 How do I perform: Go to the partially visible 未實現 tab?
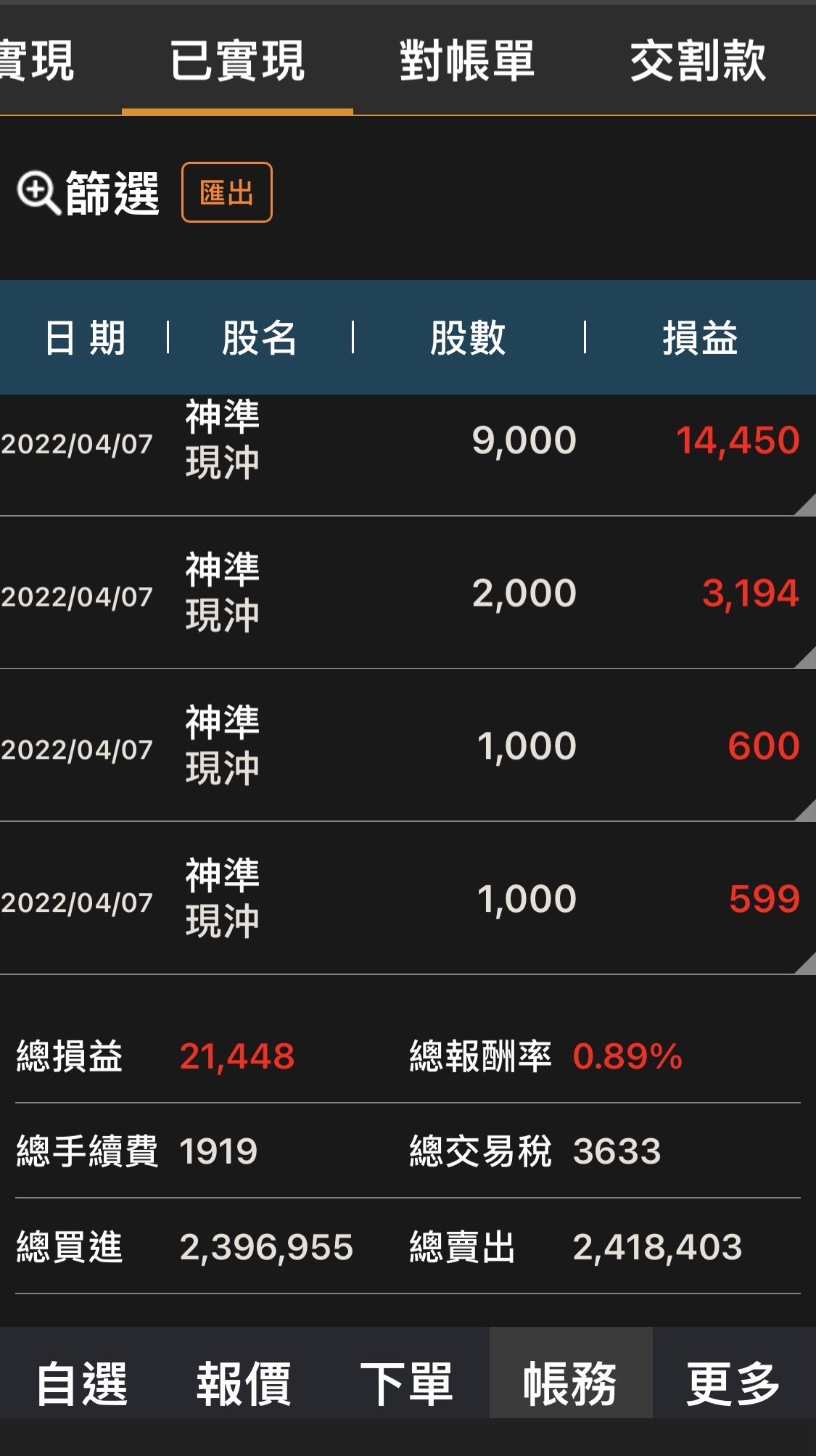[x=36, y=61]
